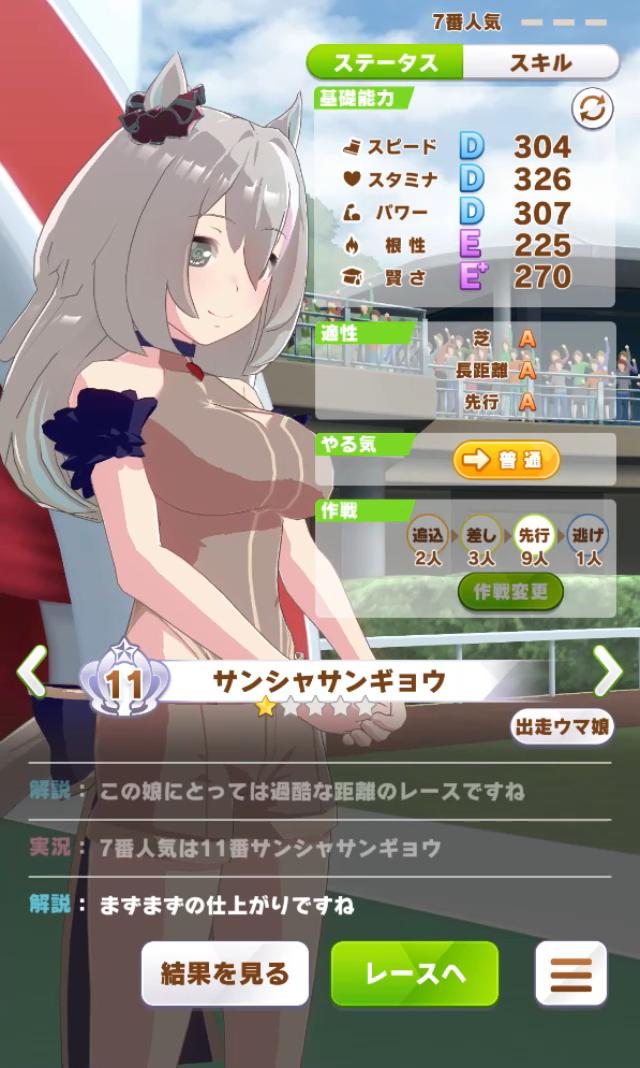Open the hamburger menu button

(571, 973)
